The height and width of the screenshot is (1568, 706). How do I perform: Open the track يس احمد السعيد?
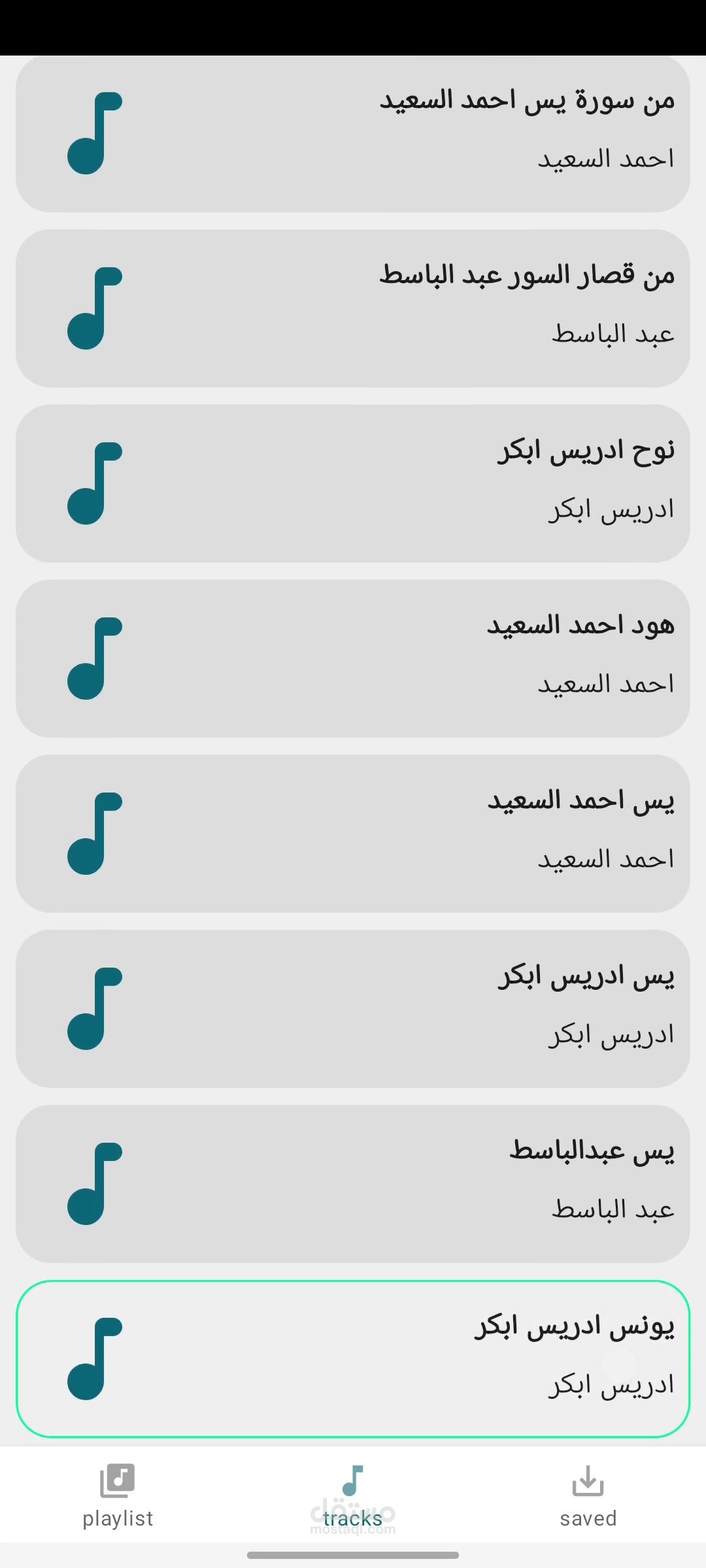point(353,834)
